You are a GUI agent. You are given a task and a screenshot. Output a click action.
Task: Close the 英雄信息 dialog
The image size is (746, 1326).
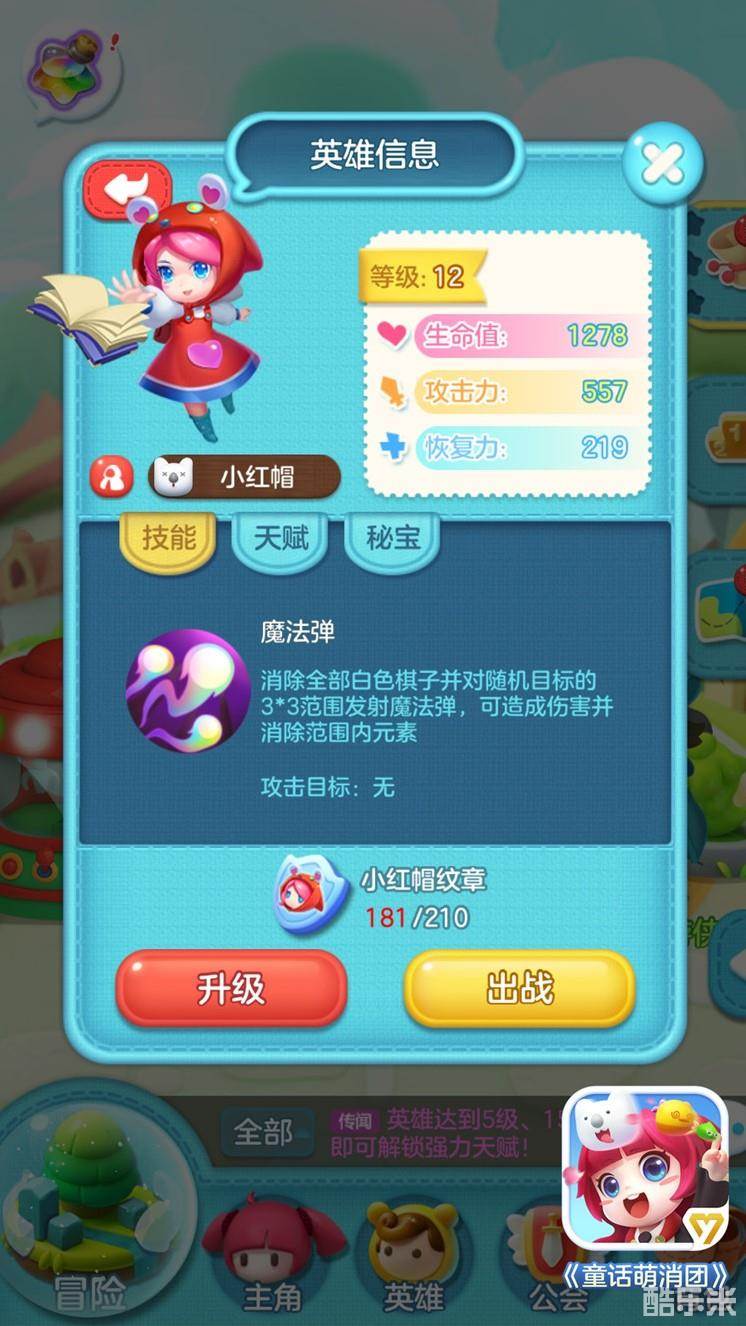[662, 162]
